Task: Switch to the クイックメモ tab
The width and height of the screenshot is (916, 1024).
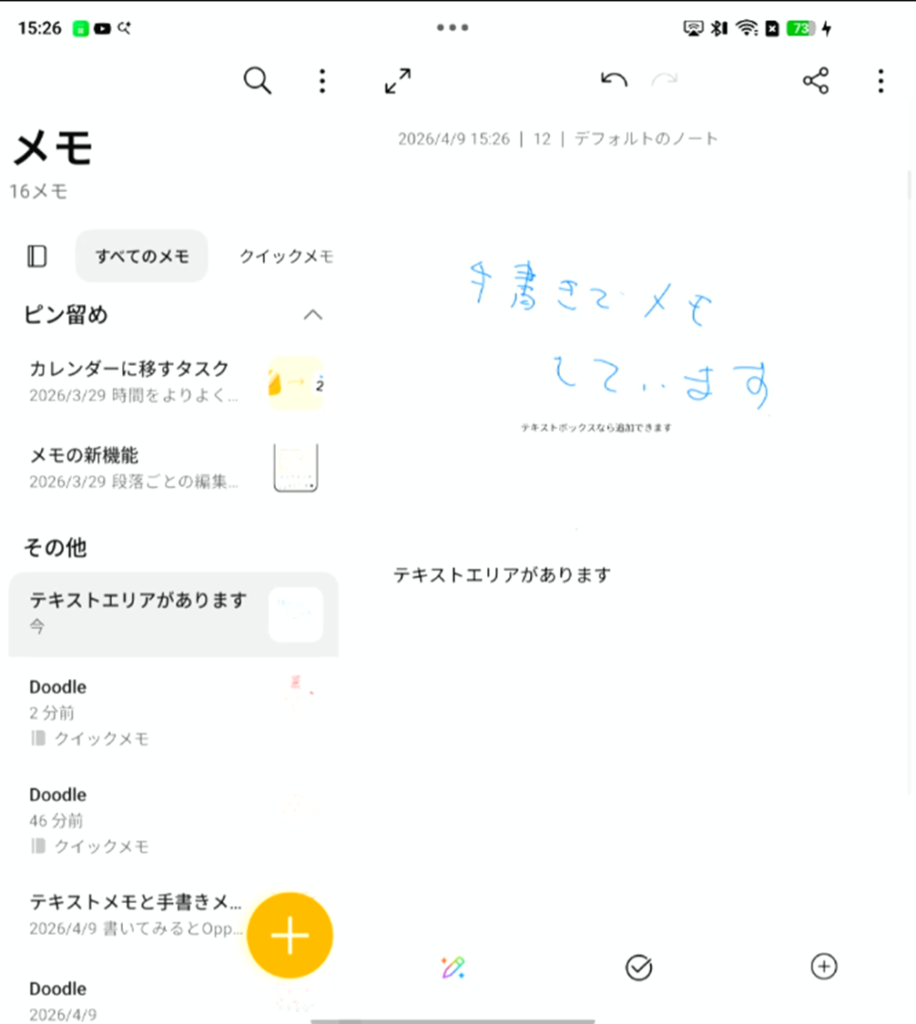Action: coord(286,256)
